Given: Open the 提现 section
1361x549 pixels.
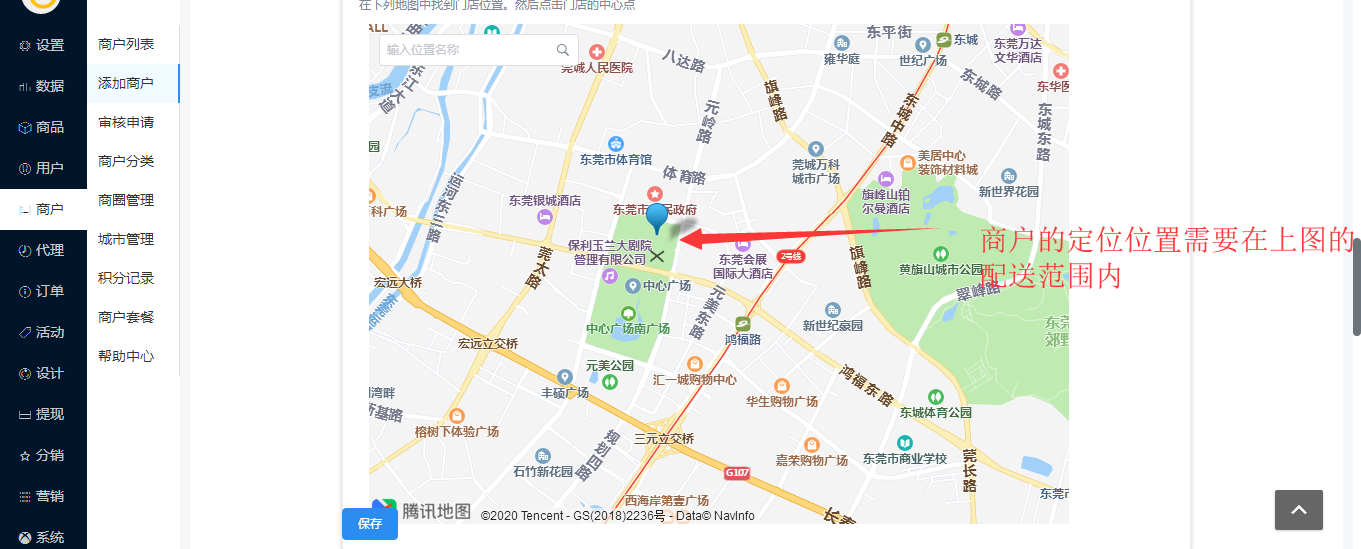Looking at the screenshot, I should pos(42,414).
